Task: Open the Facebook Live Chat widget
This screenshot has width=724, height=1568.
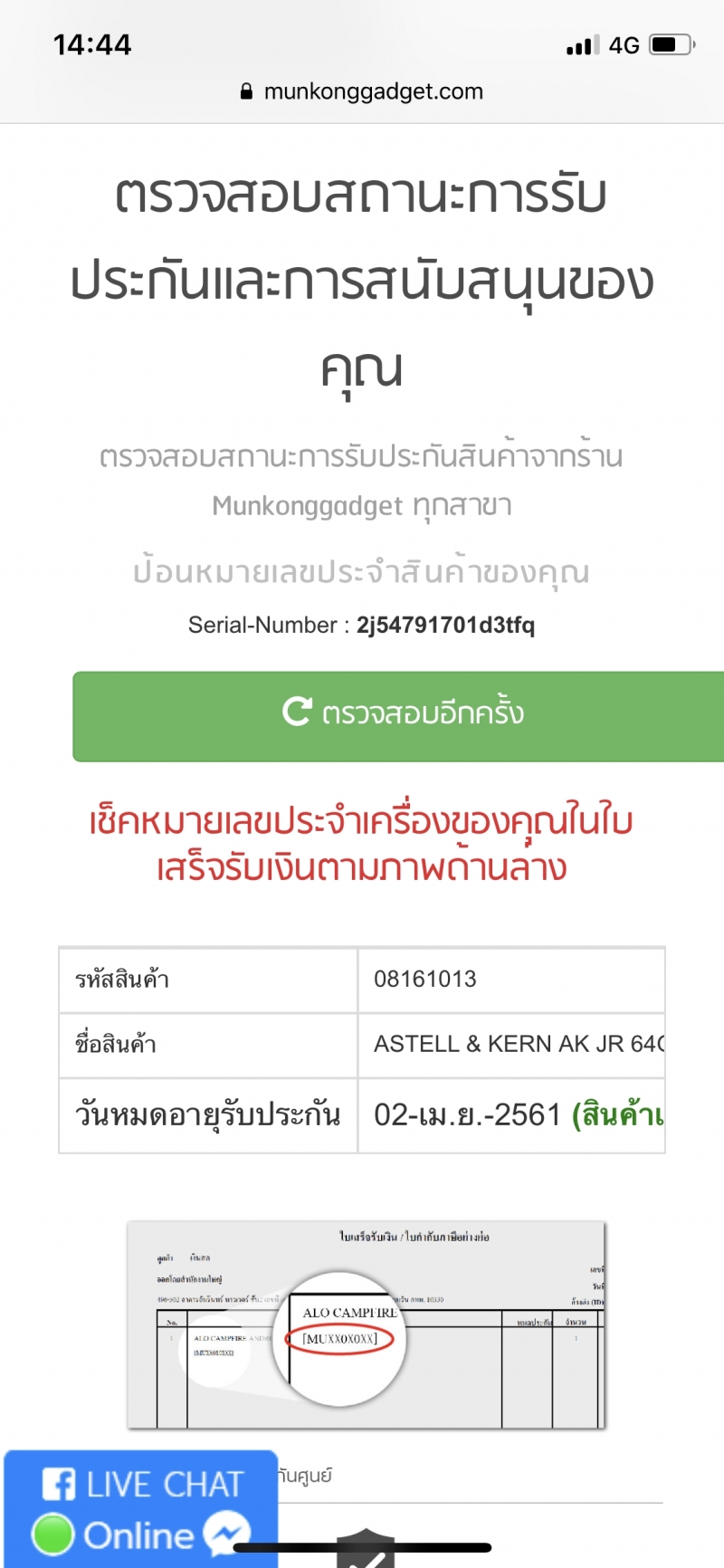Action: (x=140, y=1510)
